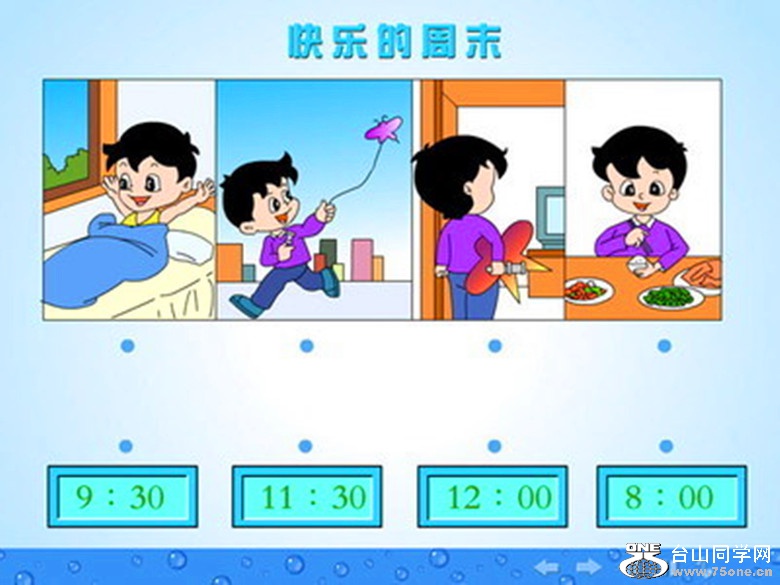Go to the next slide arrow

coord(588,567)
